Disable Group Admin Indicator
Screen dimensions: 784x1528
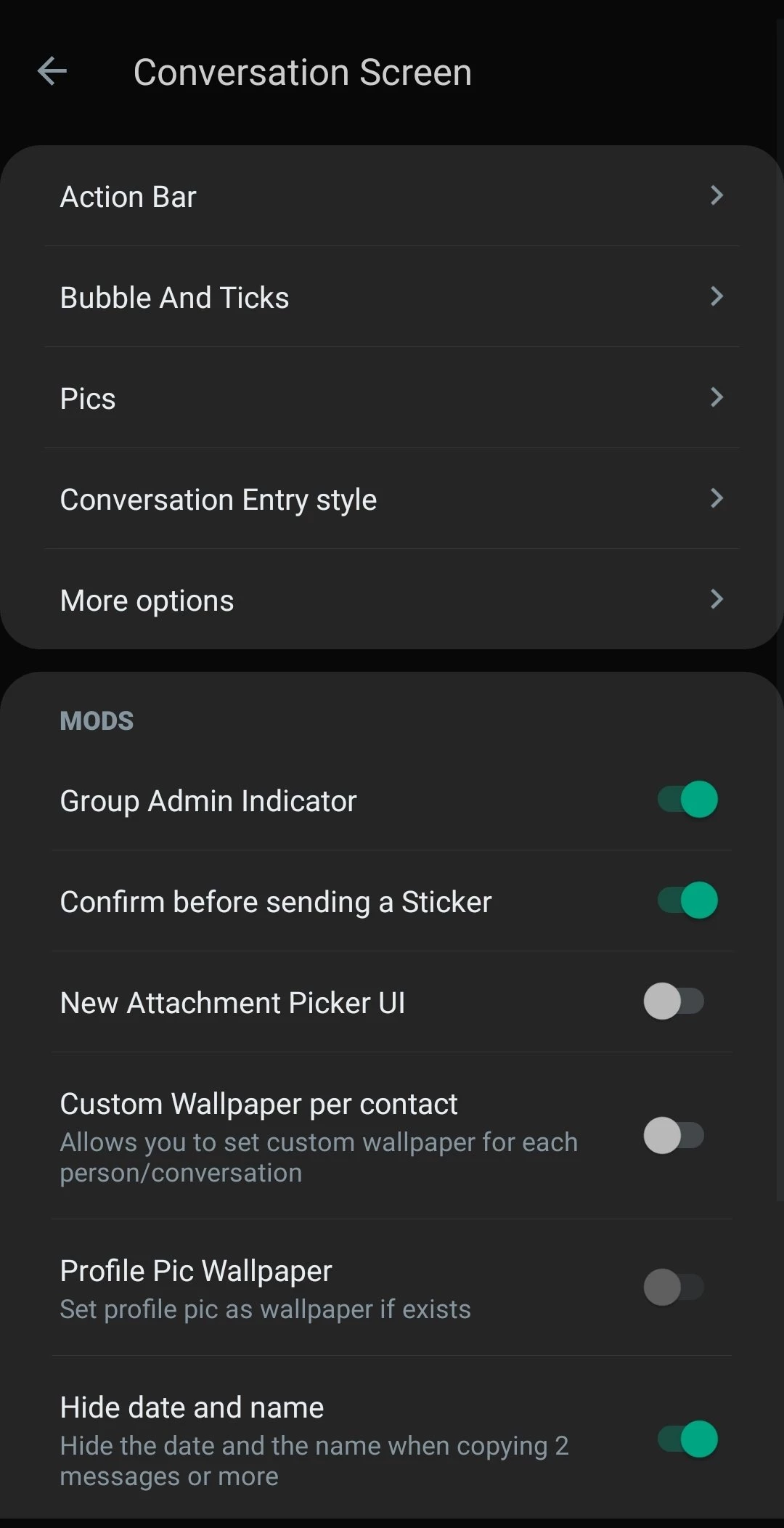click(x=687, y=800)
